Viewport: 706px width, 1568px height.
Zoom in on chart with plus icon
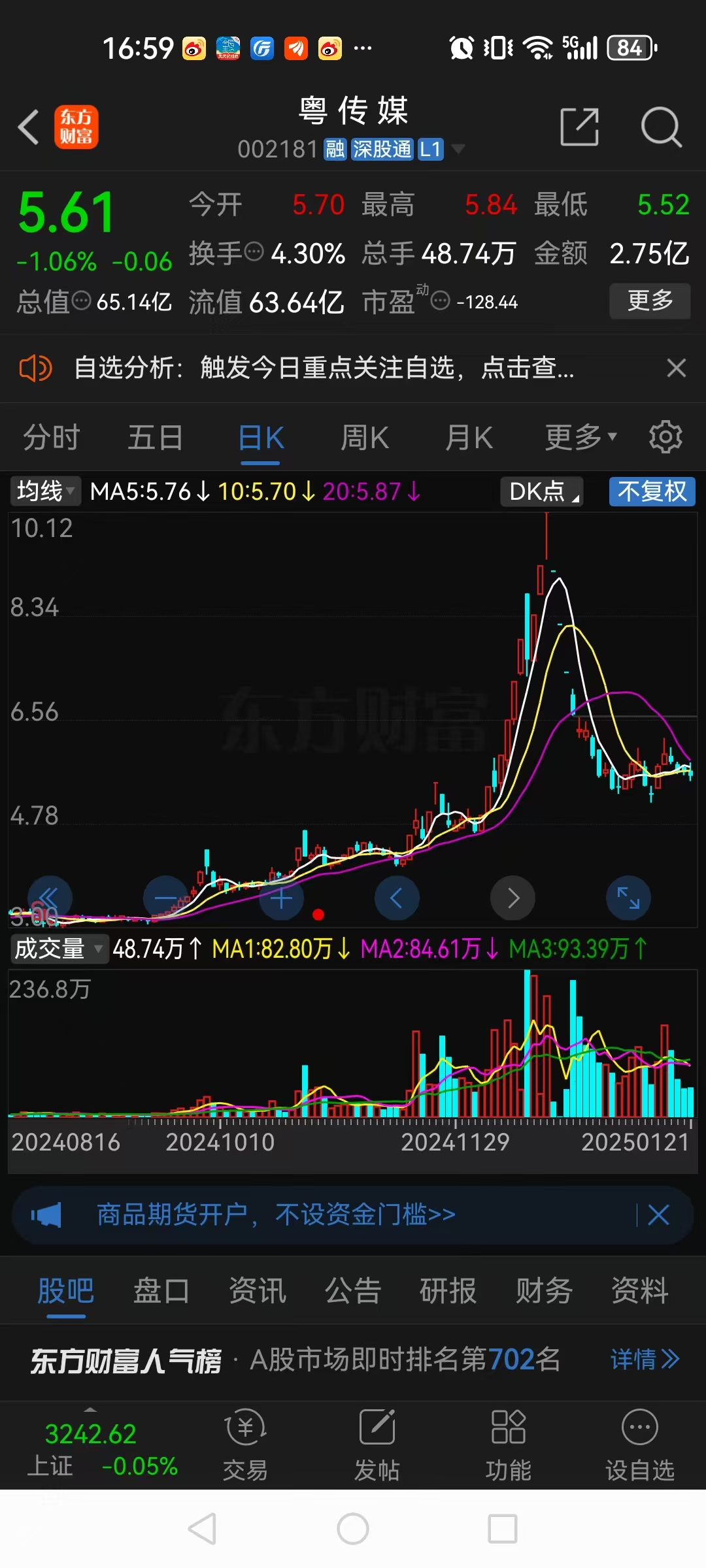point(281,898)
